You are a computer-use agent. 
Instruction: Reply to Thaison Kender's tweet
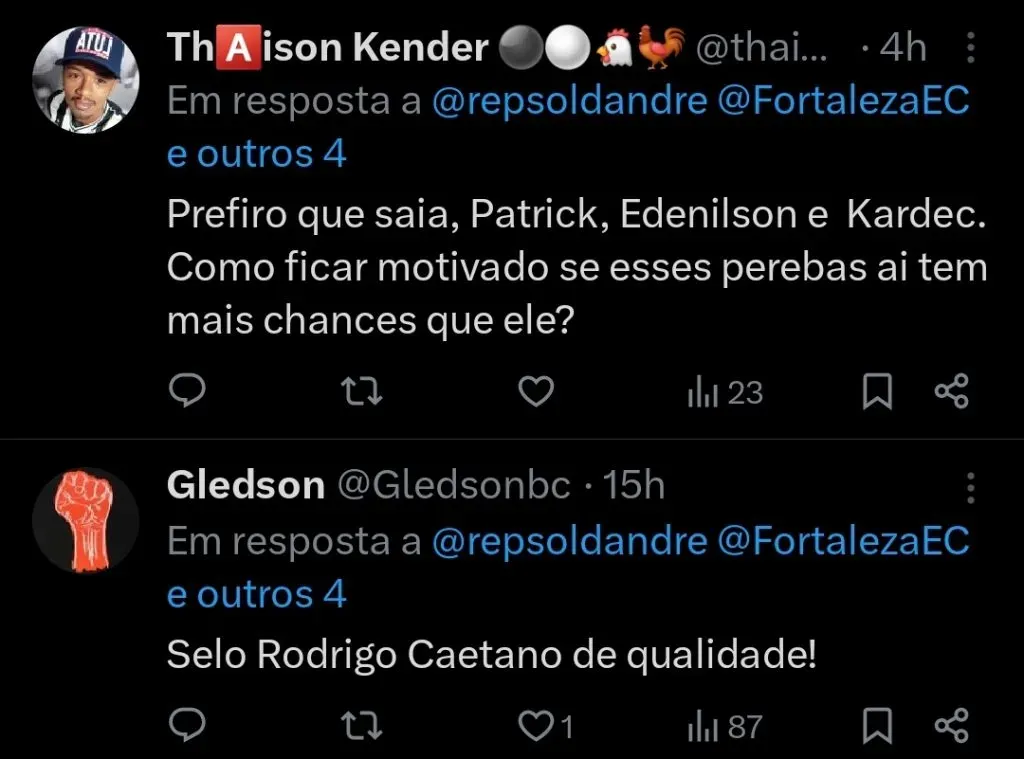click(x=186, y=392)
